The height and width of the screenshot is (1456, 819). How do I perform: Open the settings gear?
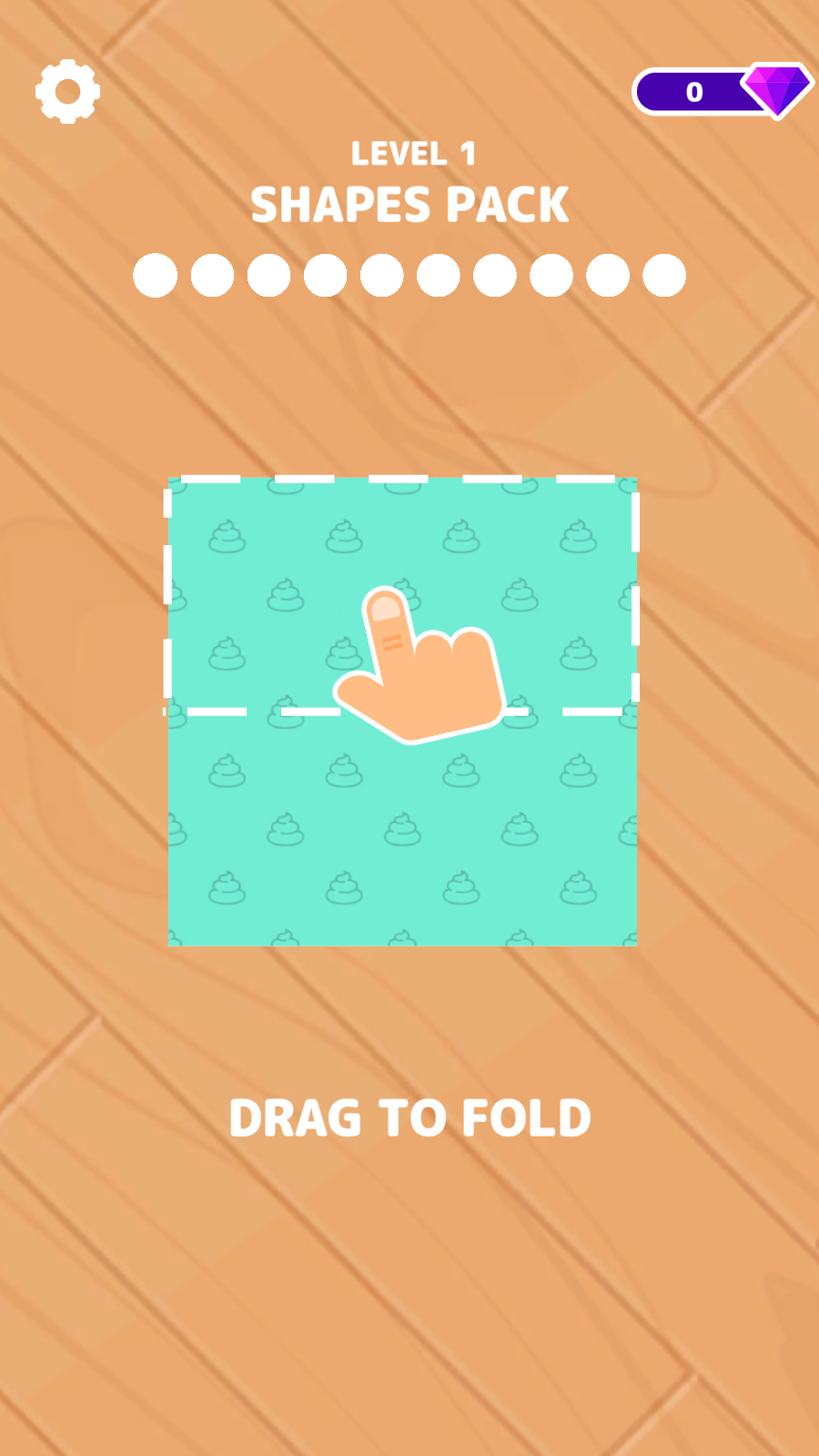[67, 91]
